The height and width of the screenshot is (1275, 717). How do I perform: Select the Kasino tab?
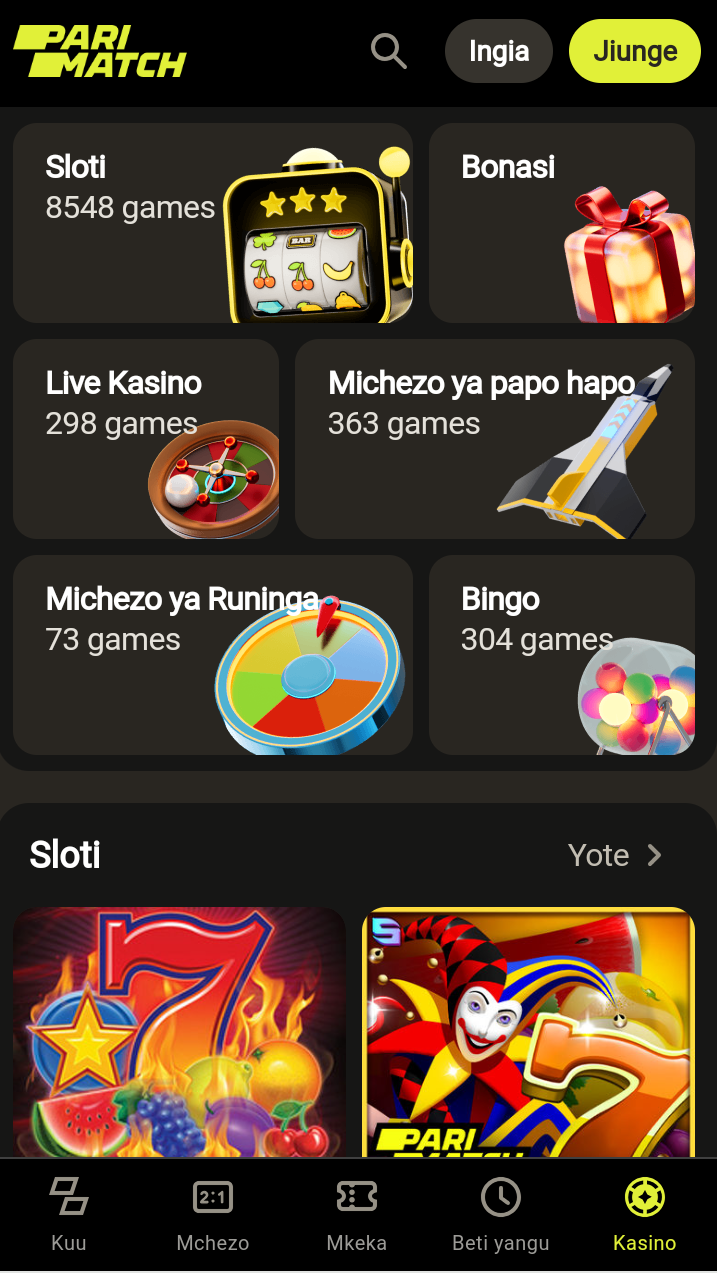[x=645, y=1215]
